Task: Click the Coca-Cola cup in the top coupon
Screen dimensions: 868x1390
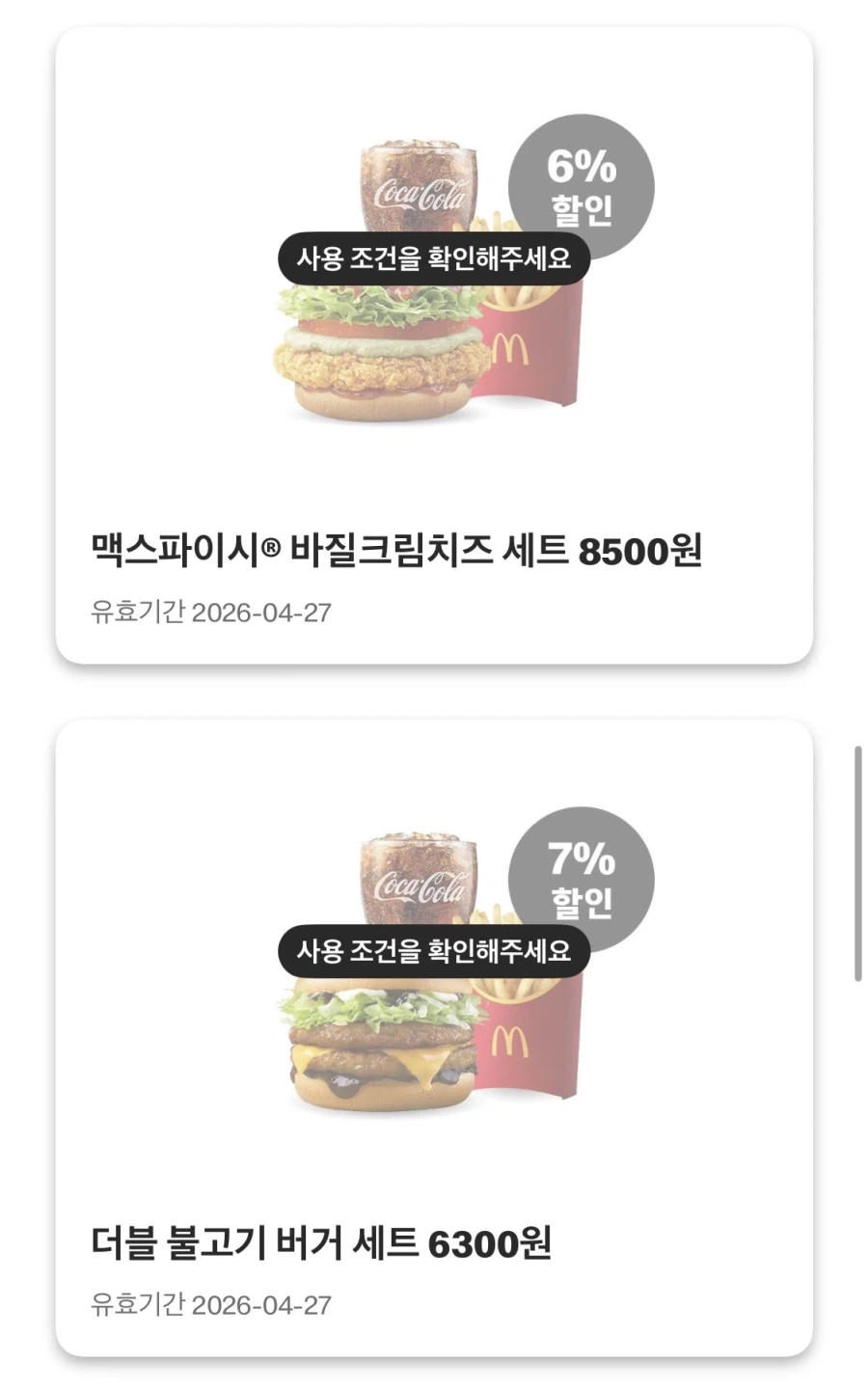Action: click(x=420, y=188)
